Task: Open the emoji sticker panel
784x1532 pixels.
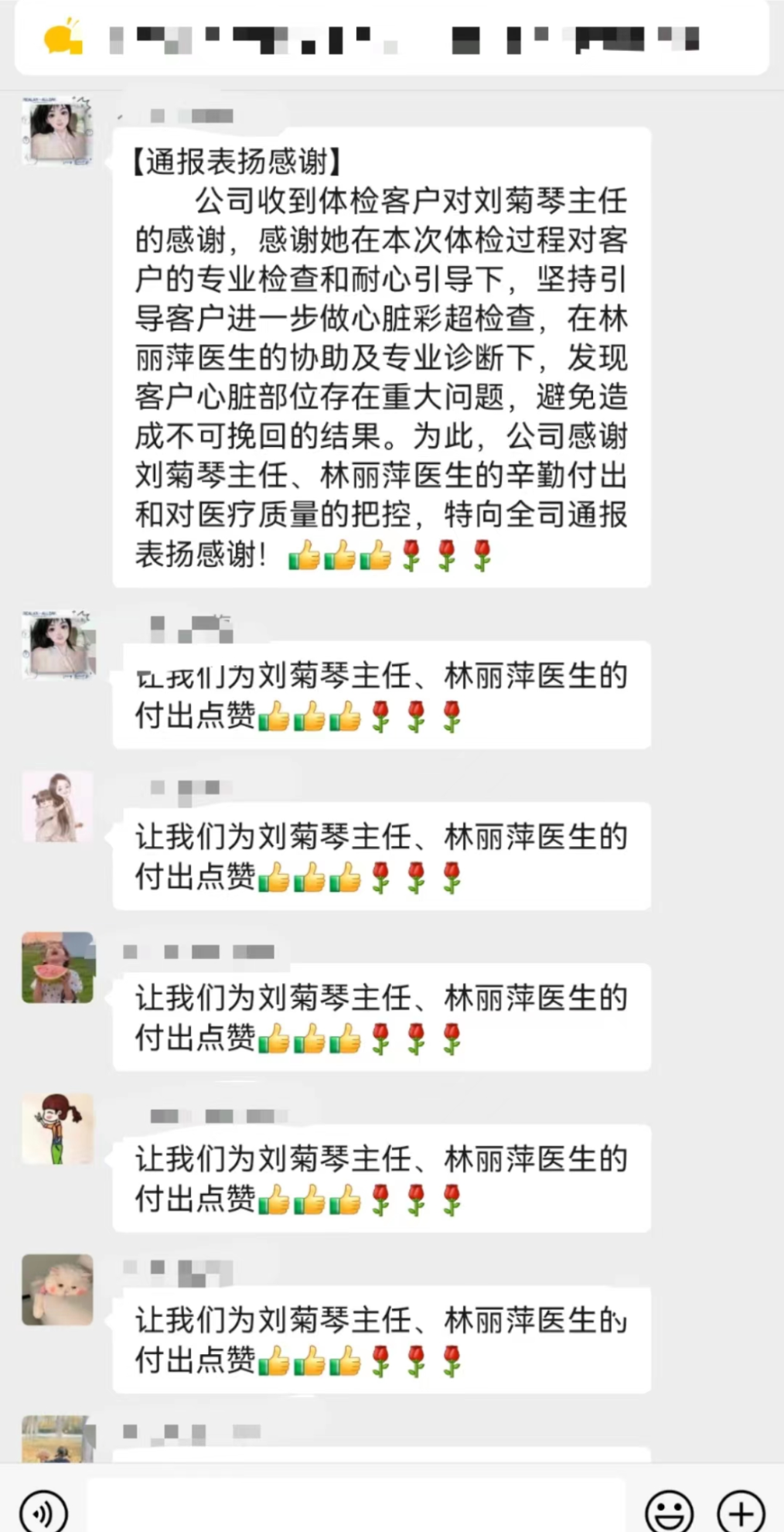Action: click(670, 1510)
